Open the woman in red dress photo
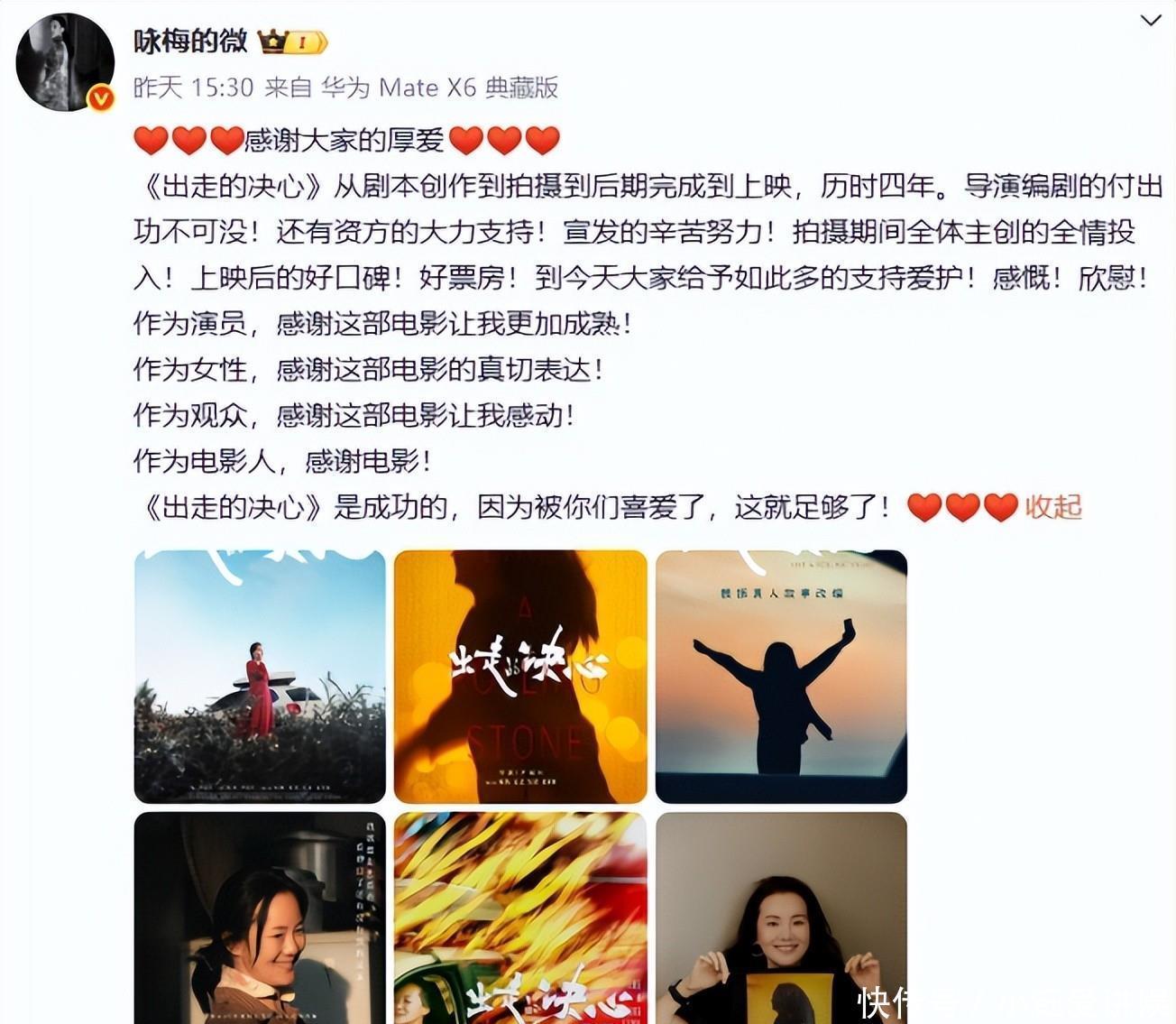1176x1024 pixels. (x=260, y=676)
